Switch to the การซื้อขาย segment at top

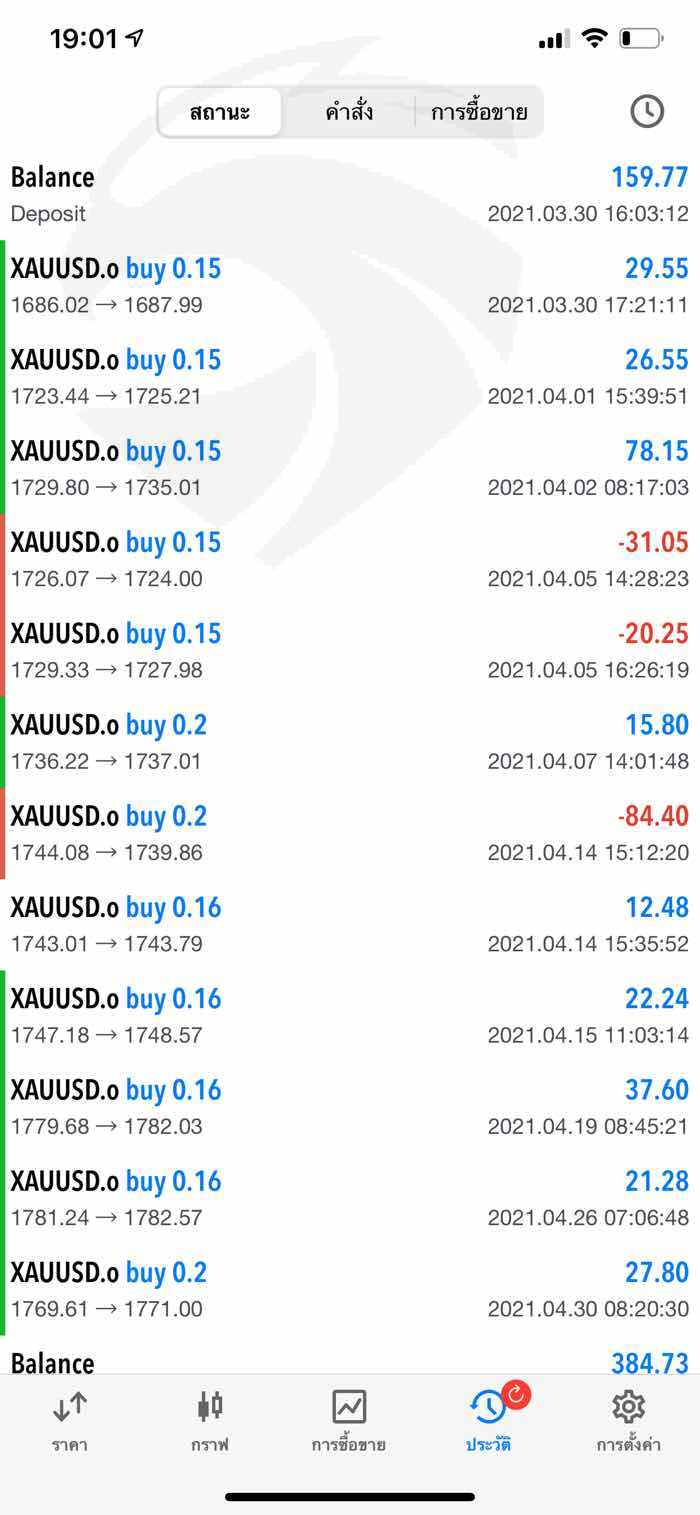479,111
